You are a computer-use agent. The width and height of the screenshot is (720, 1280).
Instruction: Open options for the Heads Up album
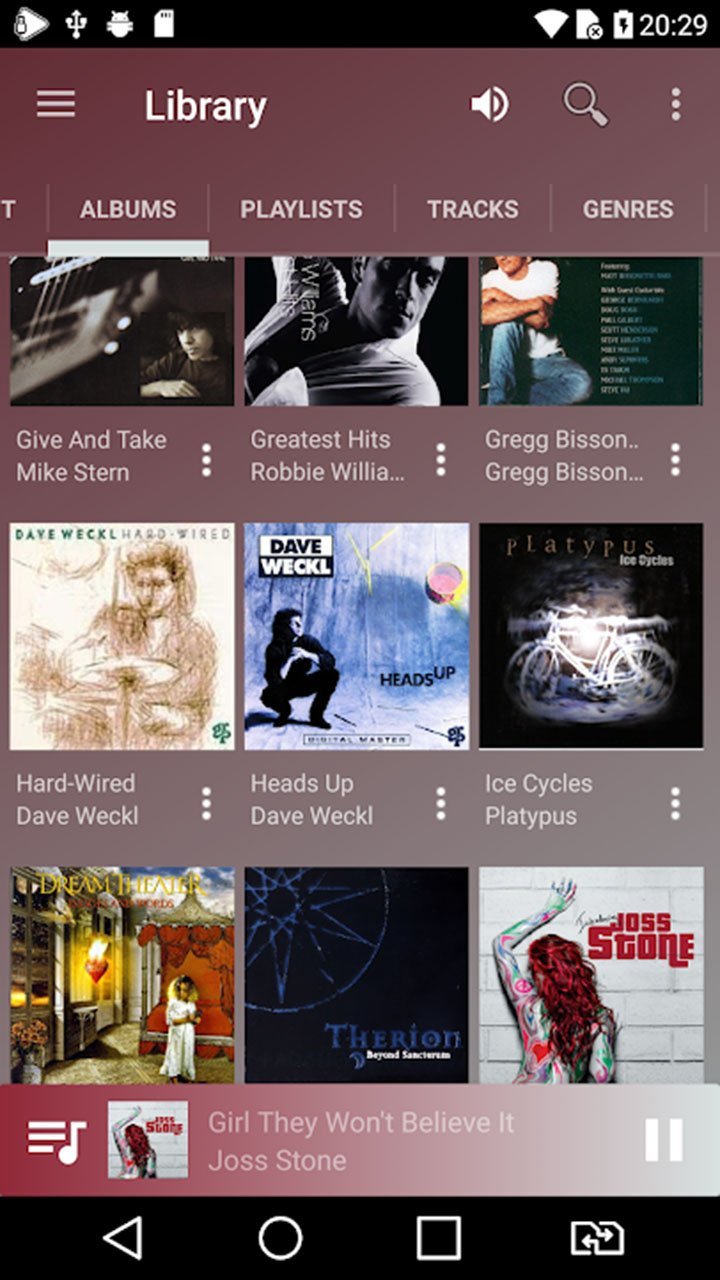click(440, 800)
